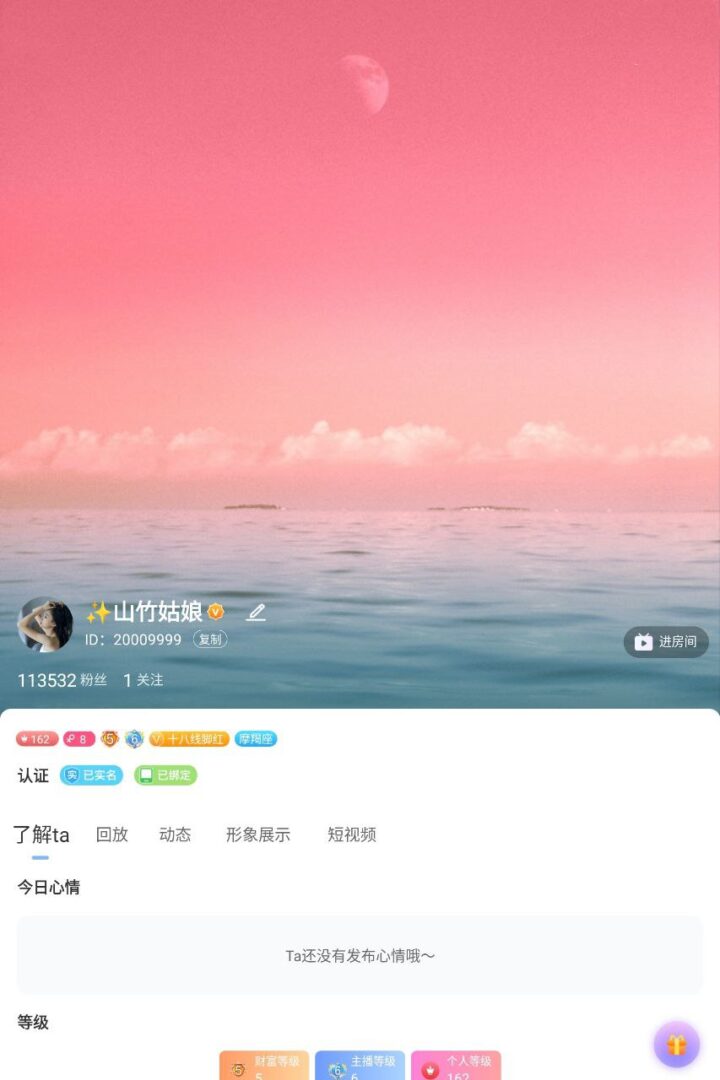Switch to the 回放 tab
720x1080 pixels.
(x=112, y=835)
